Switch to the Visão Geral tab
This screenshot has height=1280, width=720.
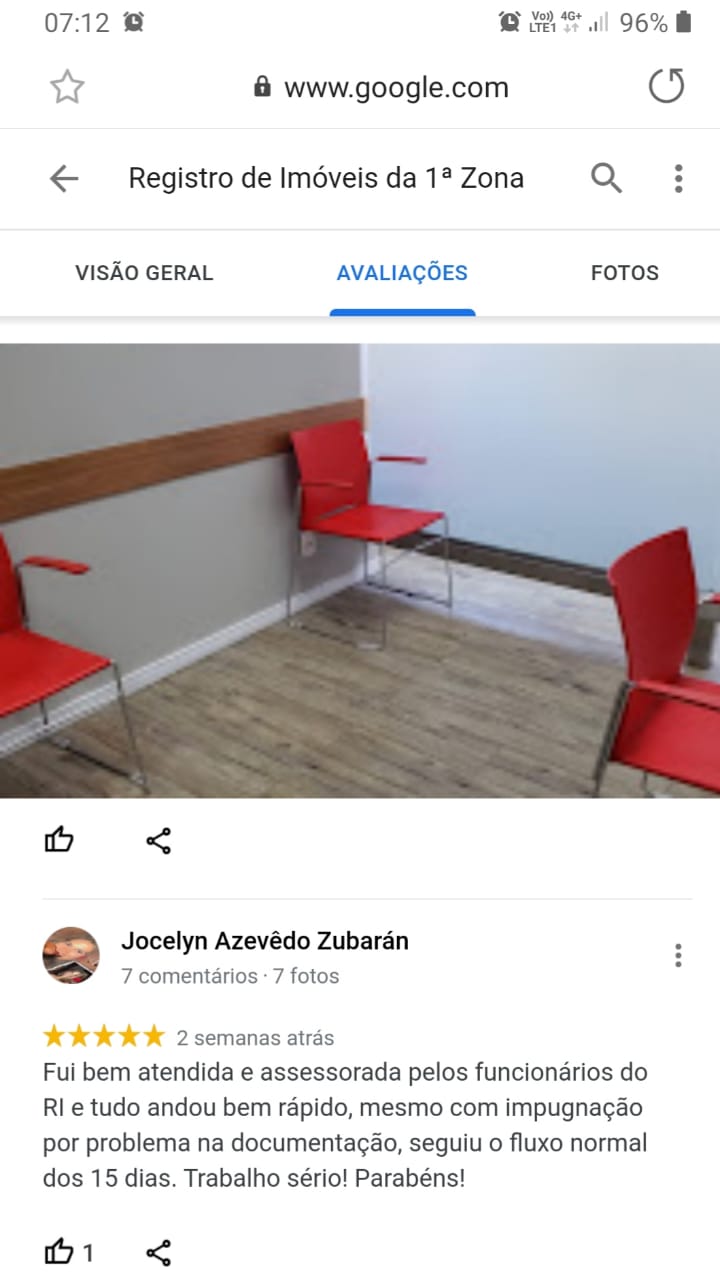[x=144, y=273]
